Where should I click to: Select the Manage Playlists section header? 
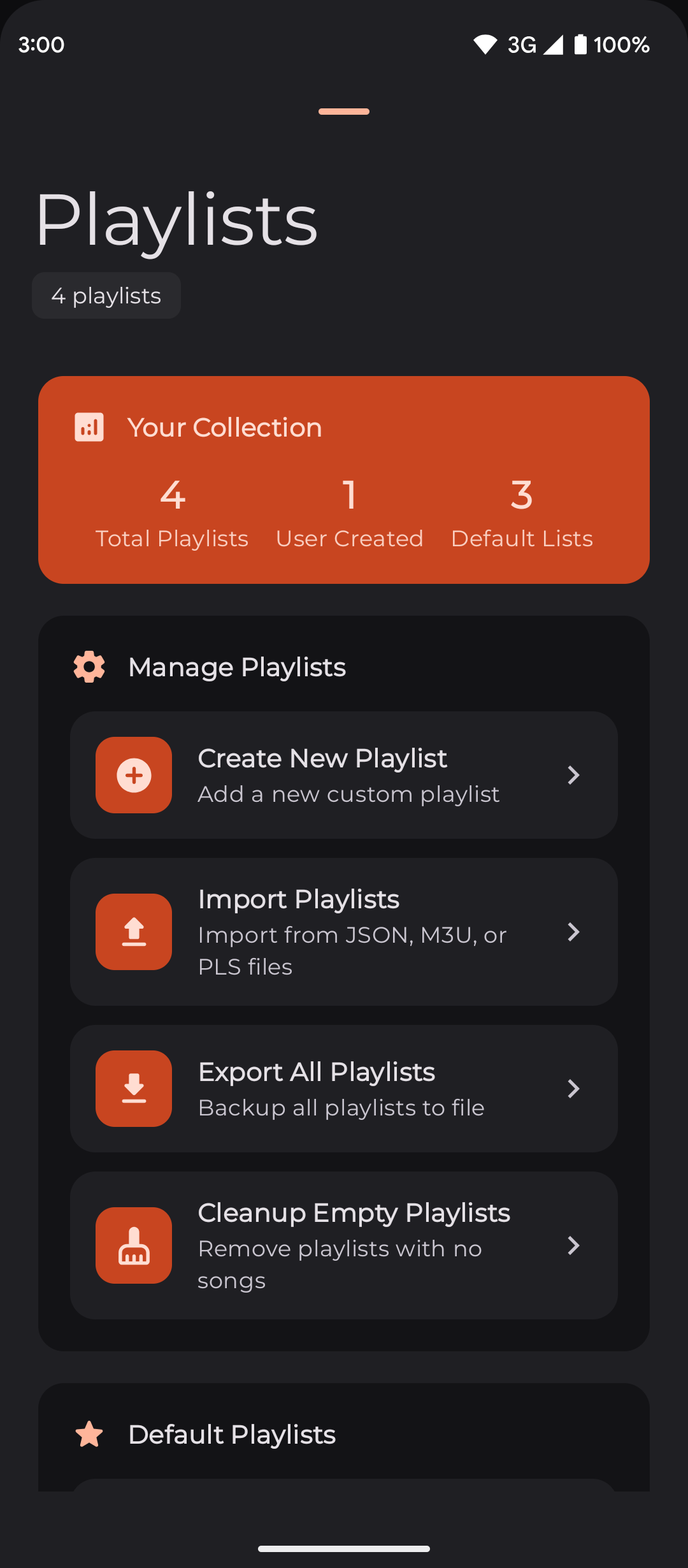[237, 667]
